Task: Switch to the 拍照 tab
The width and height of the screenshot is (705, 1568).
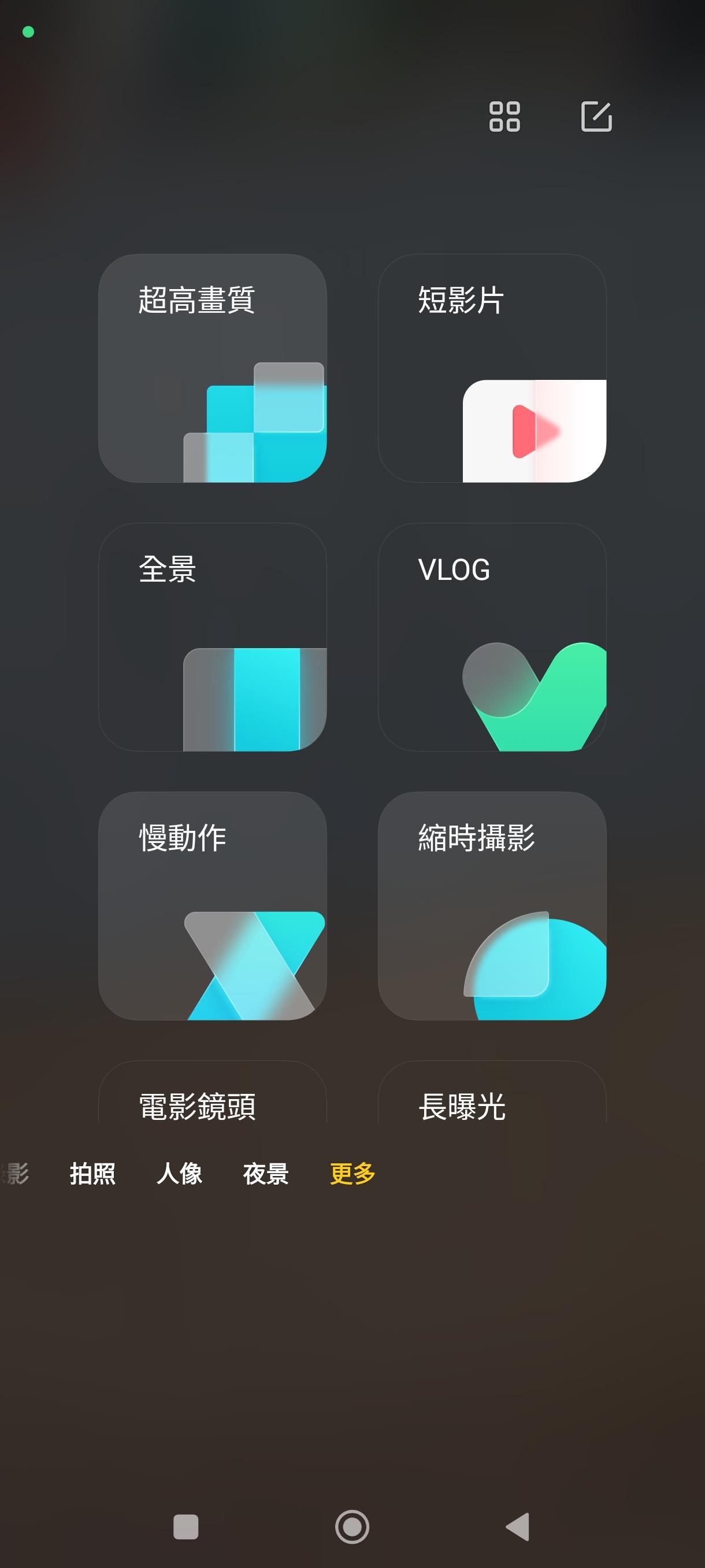Action: click(92, 1174)
